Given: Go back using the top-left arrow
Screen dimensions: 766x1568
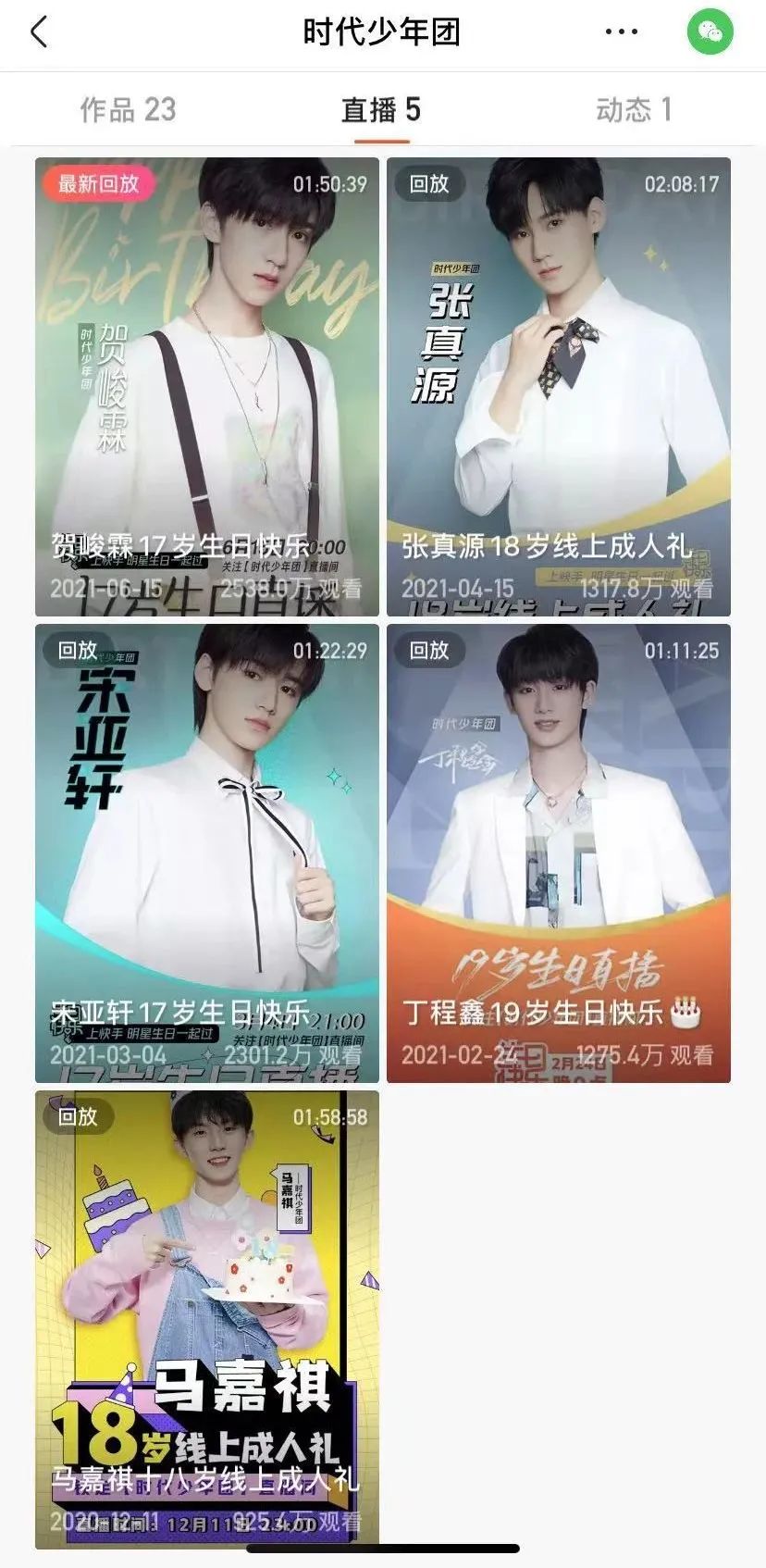Looking at the screenshot, I should (x=39, y=32).
